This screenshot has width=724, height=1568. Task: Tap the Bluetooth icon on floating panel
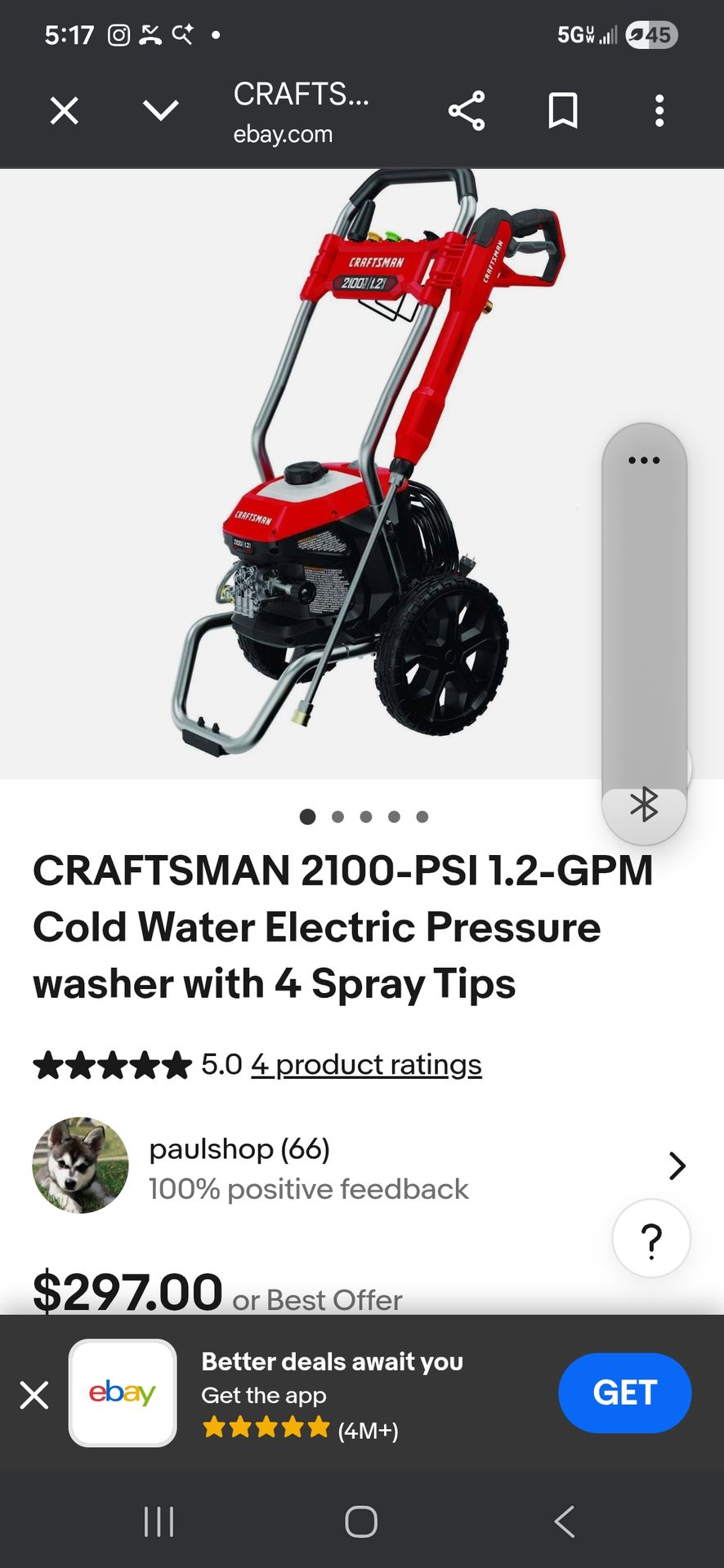pyautogui.click(x=644, y=805)
